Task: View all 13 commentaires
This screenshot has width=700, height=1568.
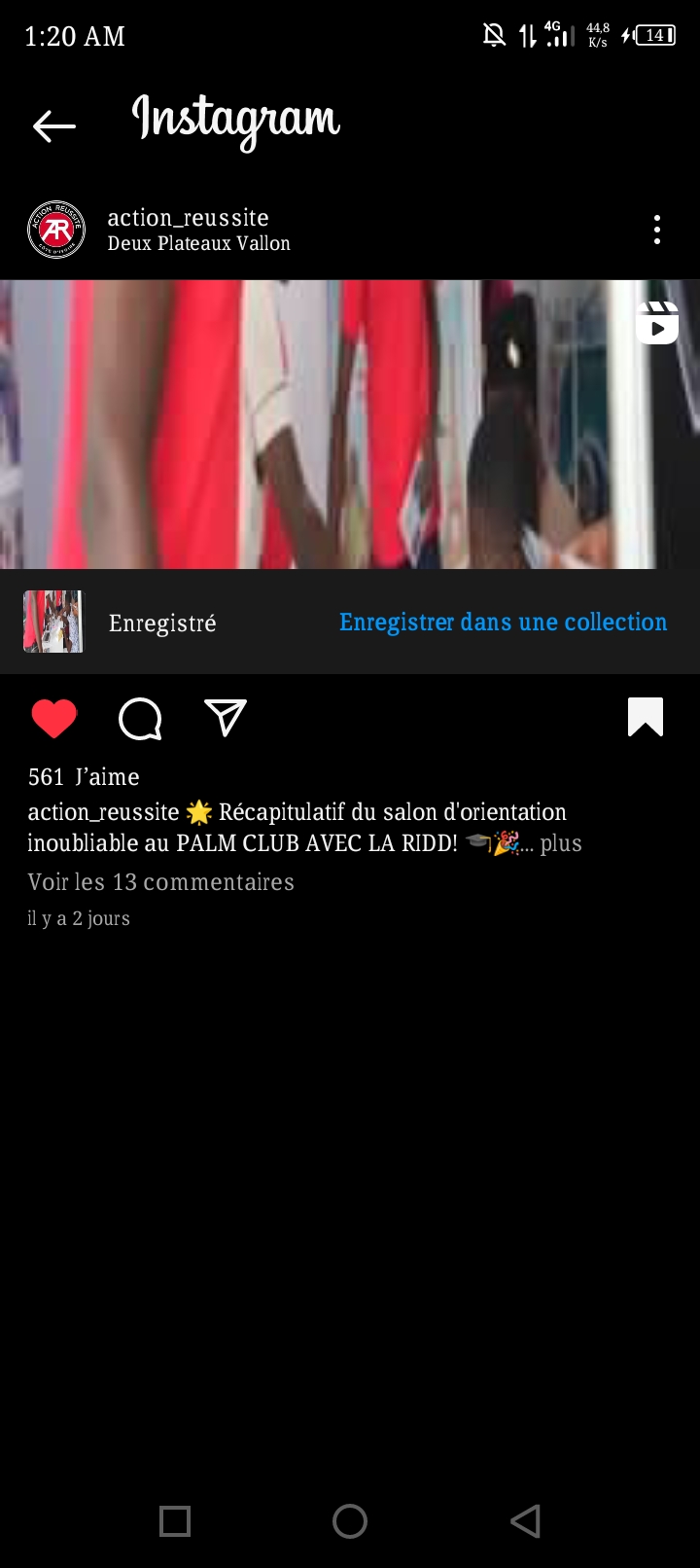Action: (160, 882)
